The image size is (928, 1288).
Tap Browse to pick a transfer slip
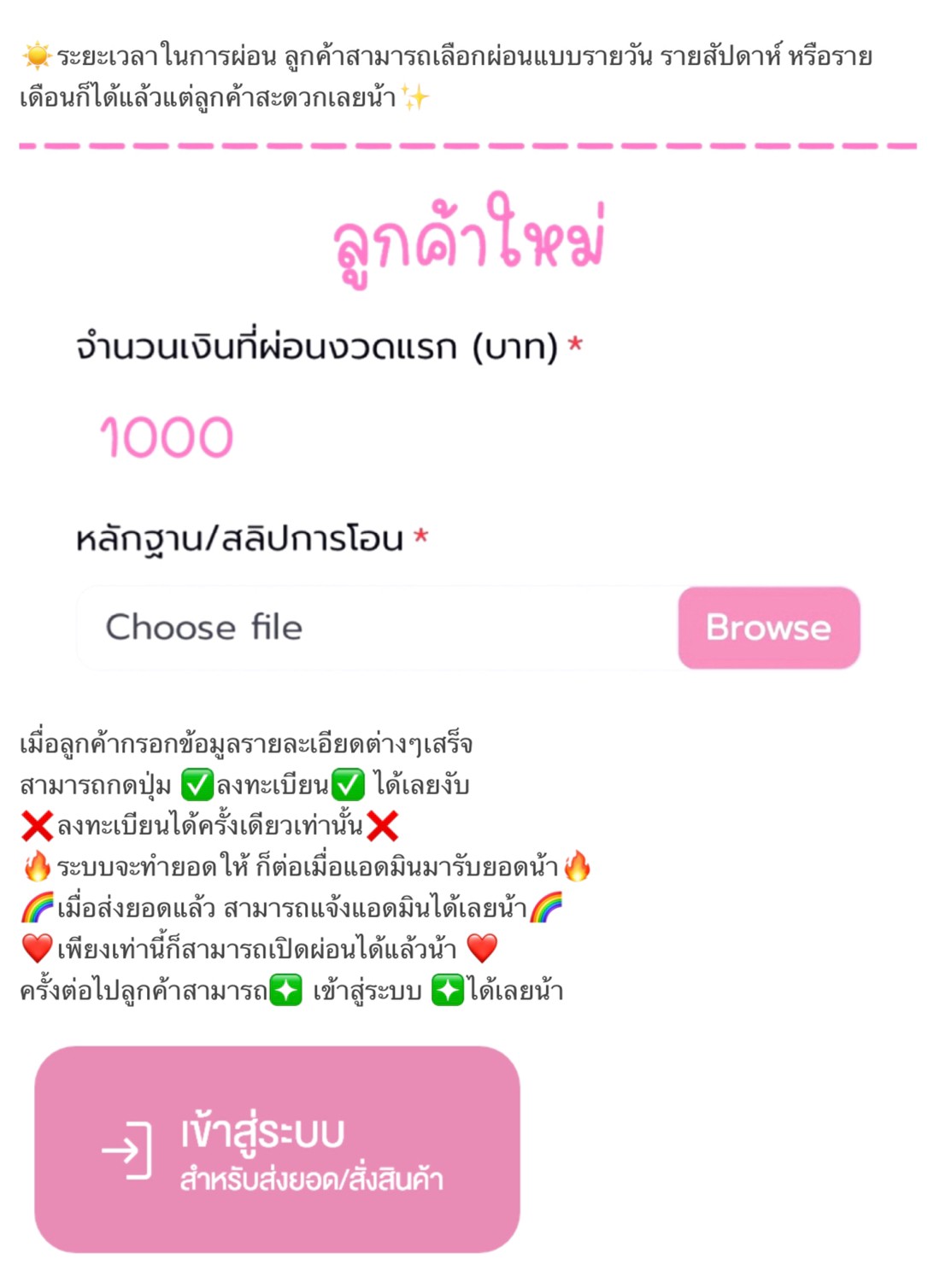[768, 628]
